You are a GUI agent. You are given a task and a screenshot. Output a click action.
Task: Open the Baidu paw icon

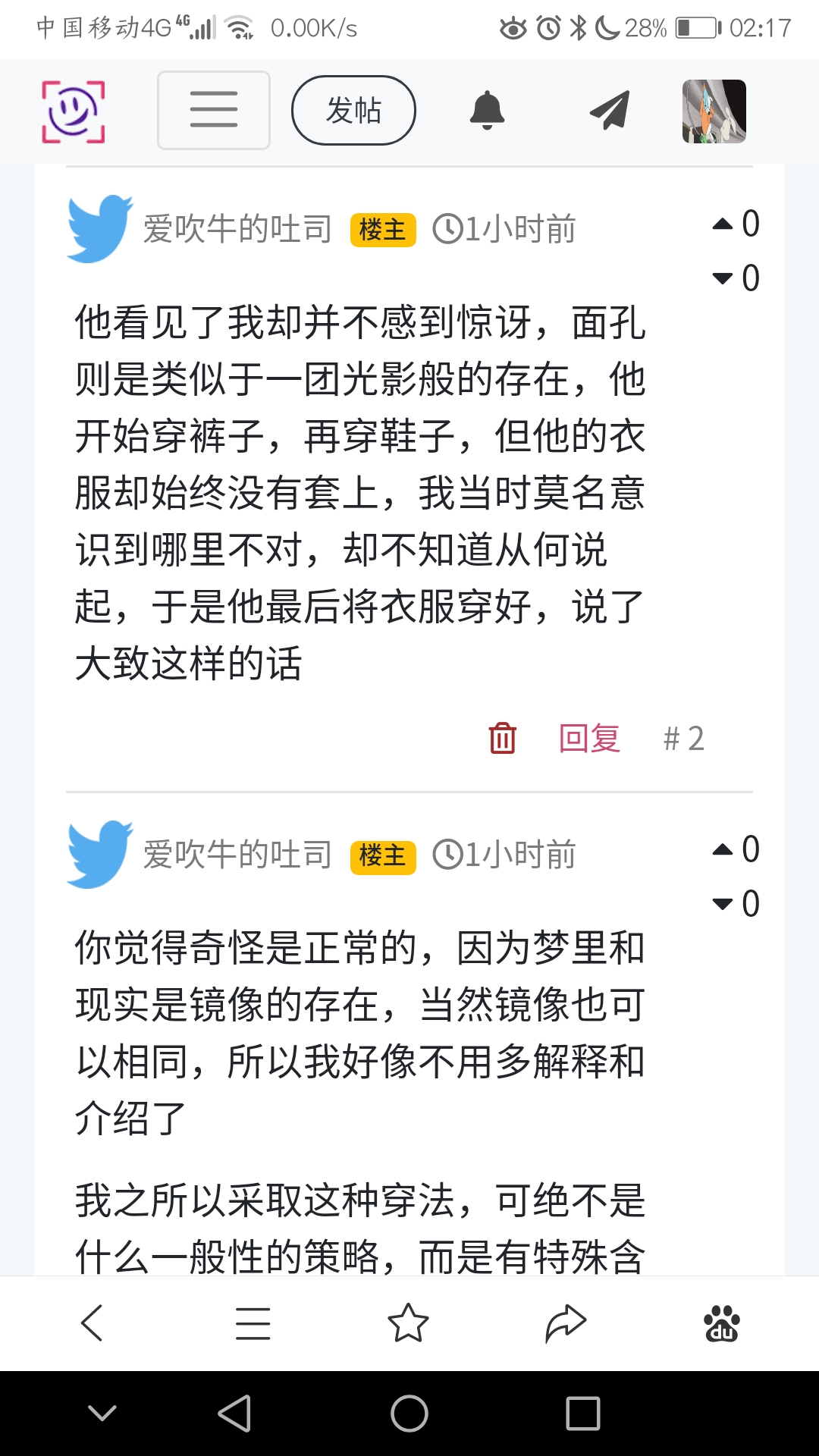point(721,1323)
